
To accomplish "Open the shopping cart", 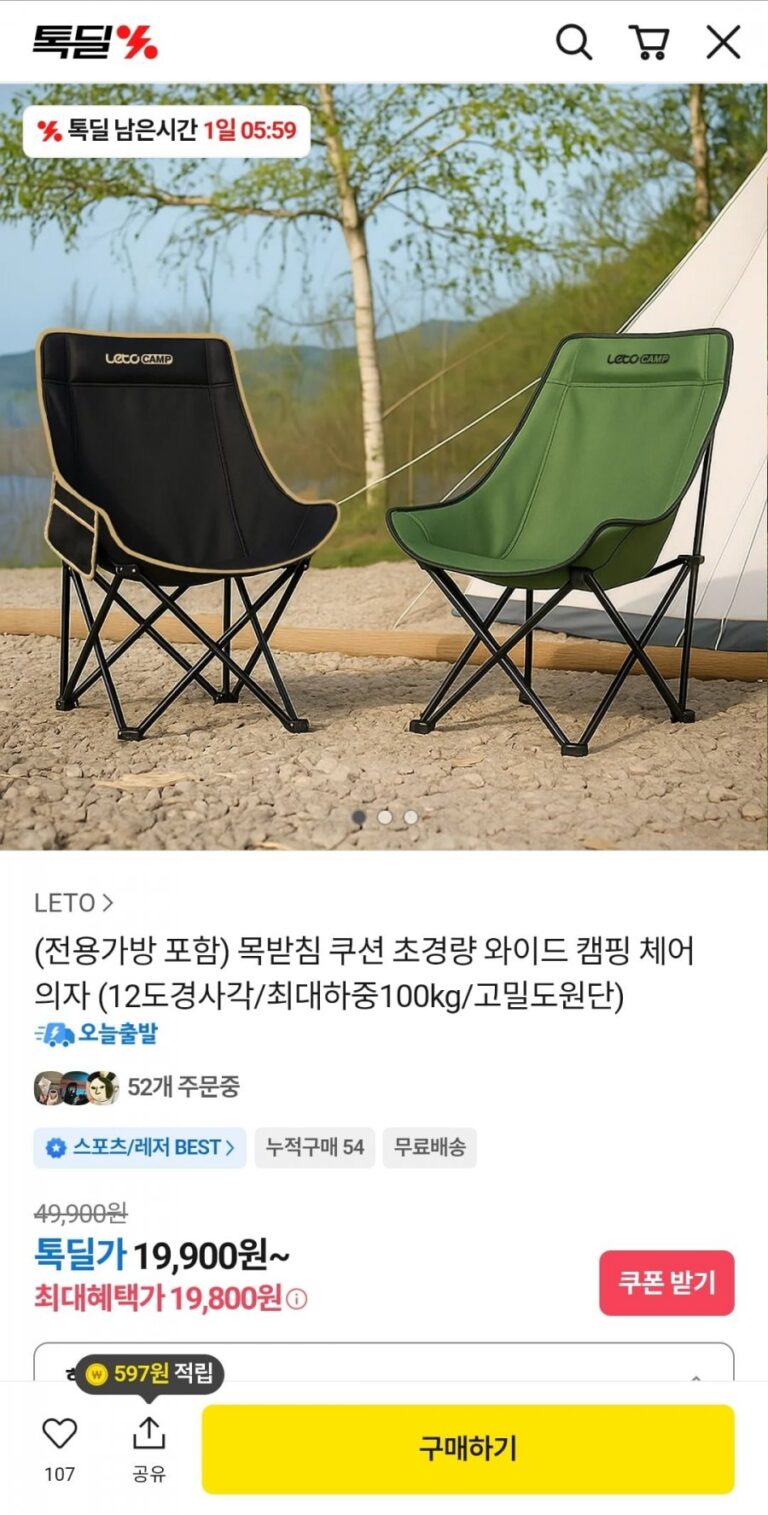I will [648, 43].
